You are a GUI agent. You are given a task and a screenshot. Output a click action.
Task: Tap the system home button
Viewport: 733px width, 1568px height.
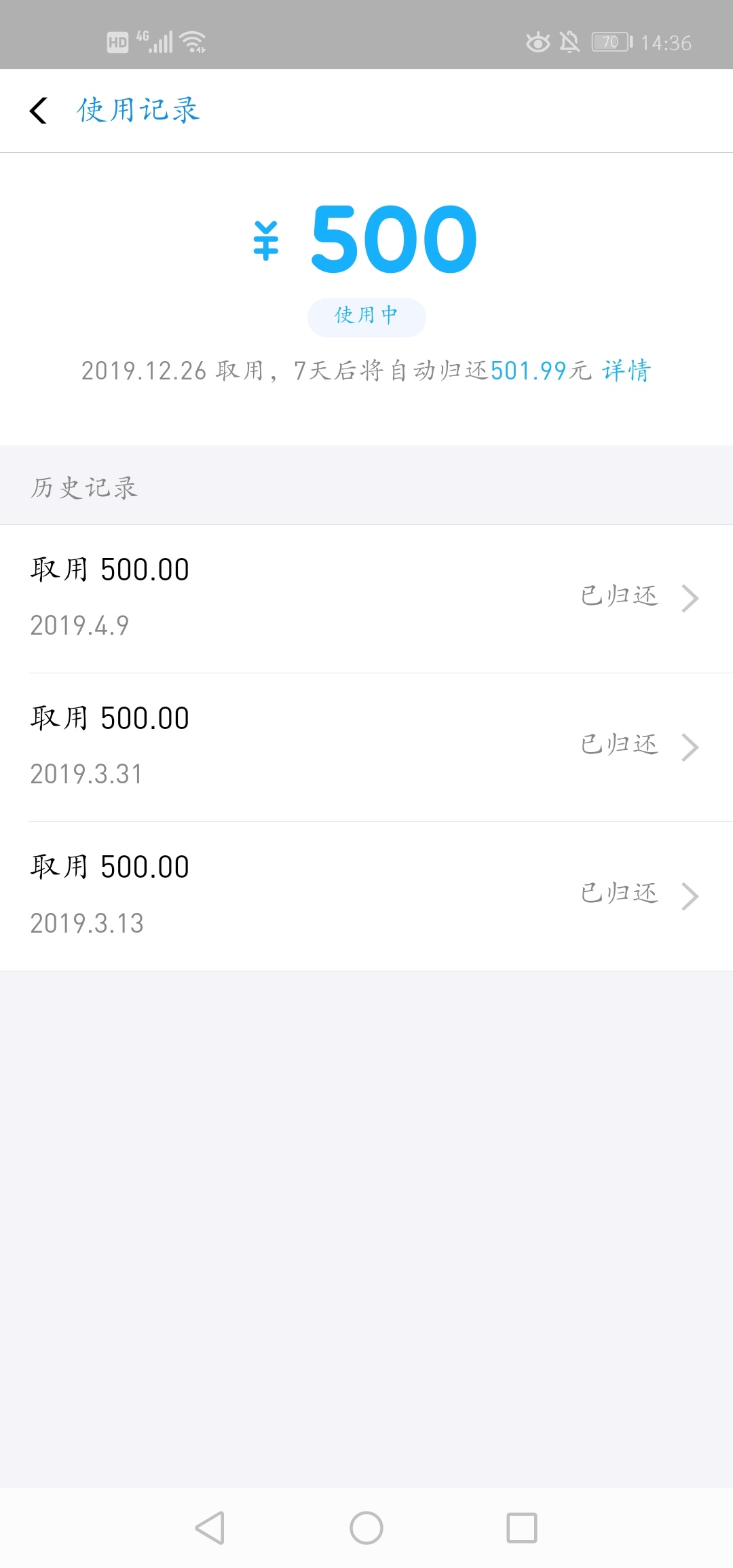tap(366, 1528)
